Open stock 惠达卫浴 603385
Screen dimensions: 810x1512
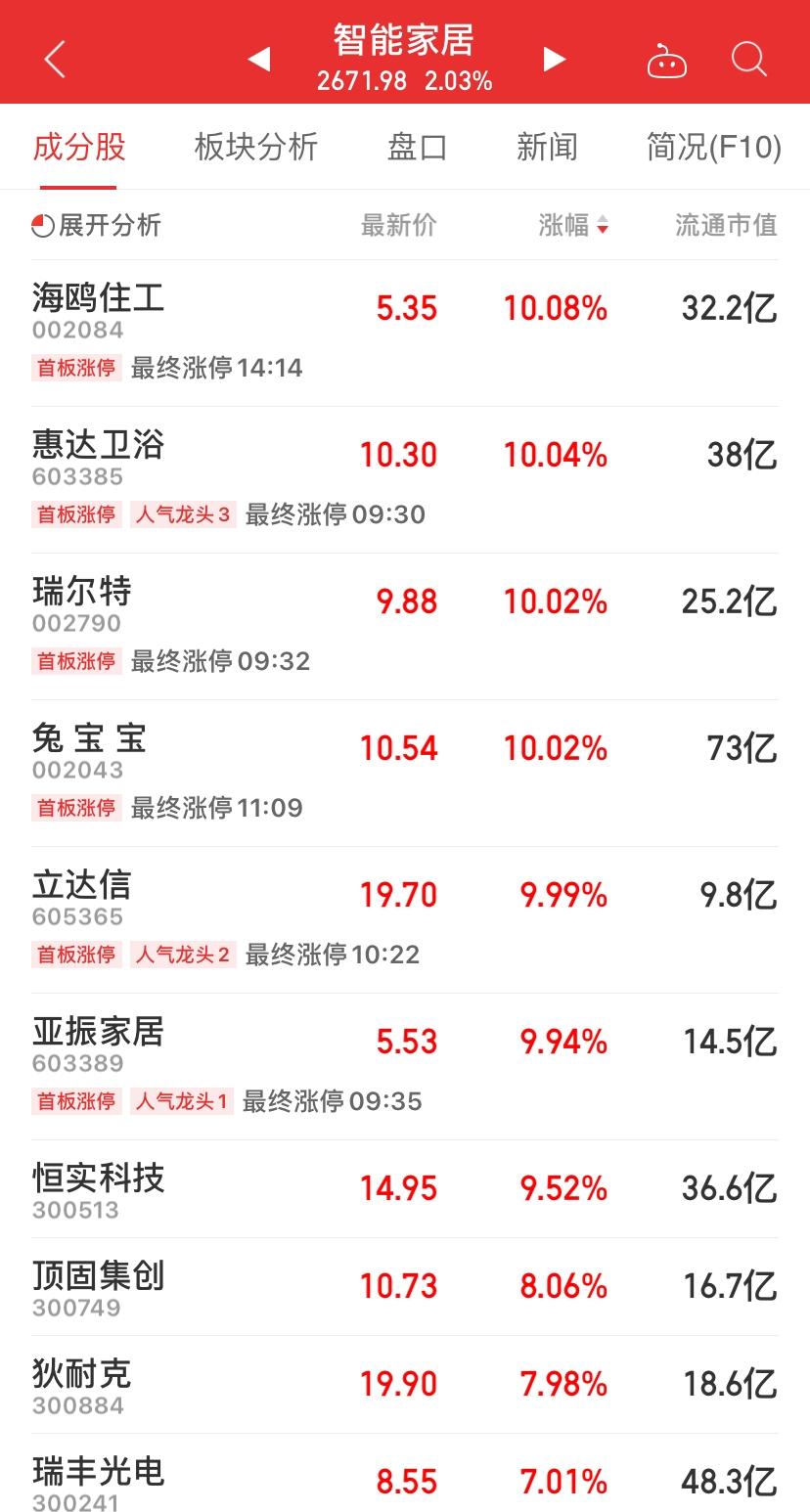click(x=405, y=480)
